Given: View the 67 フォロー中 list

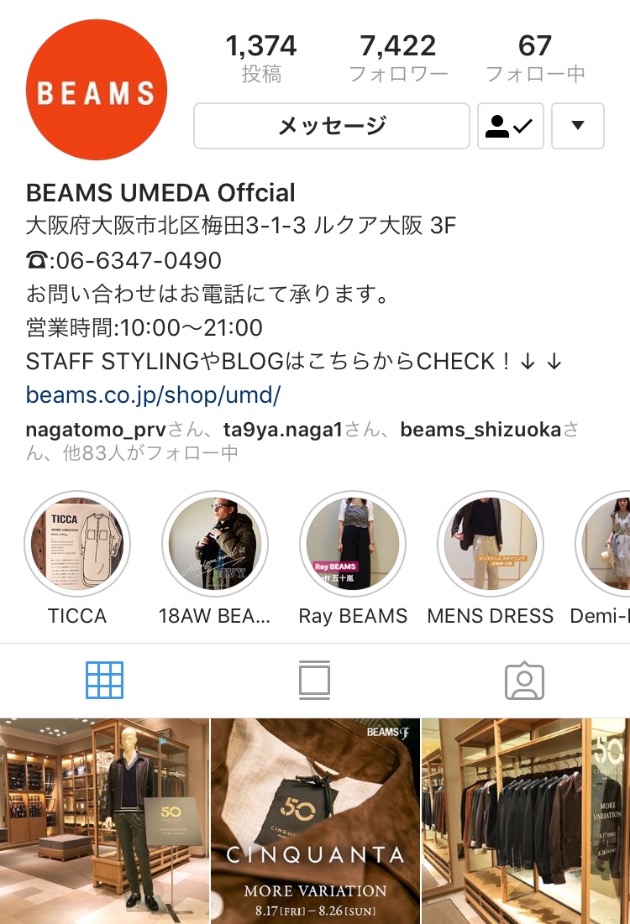Looking at the screenshot, I should 535,58.
